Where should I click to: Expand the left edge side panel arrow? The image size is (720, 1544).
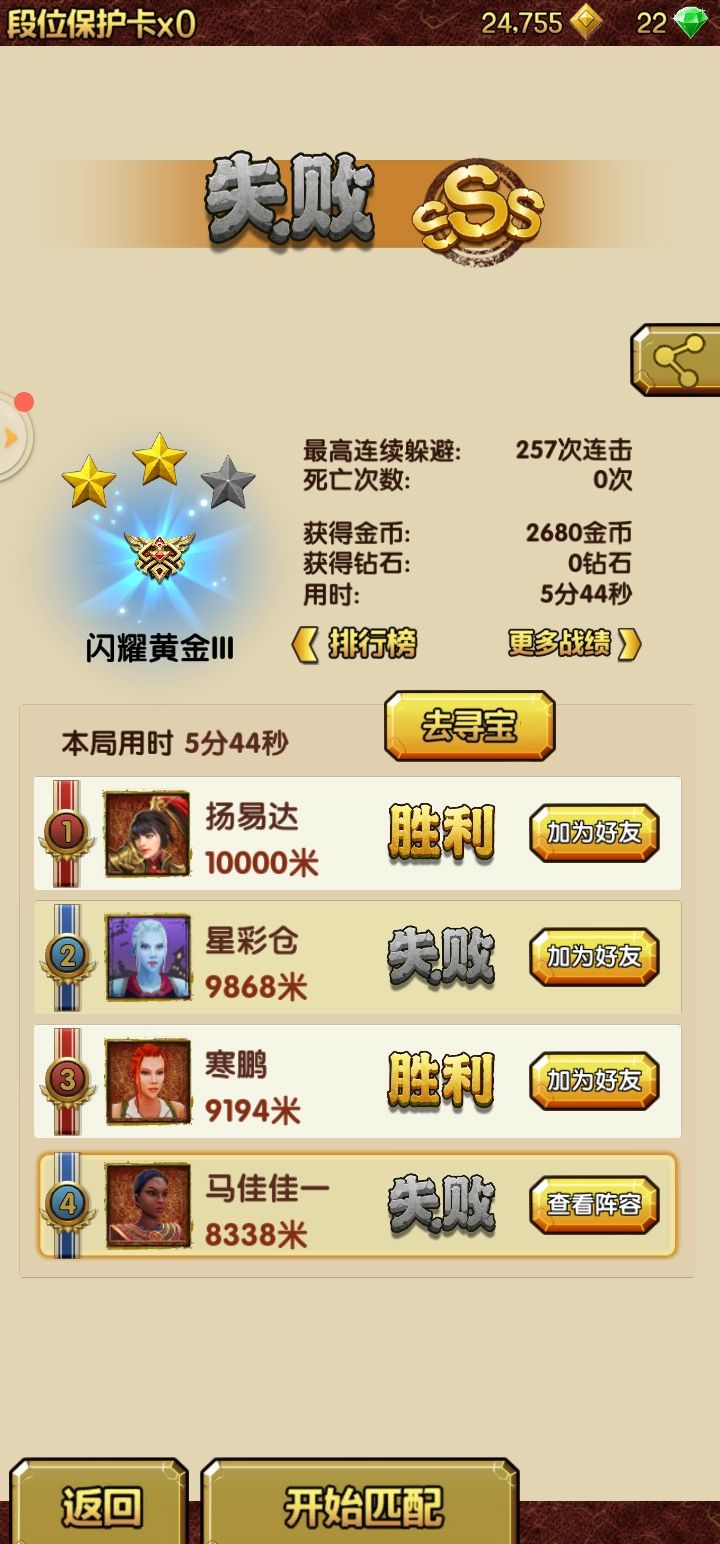pos(12,435)
